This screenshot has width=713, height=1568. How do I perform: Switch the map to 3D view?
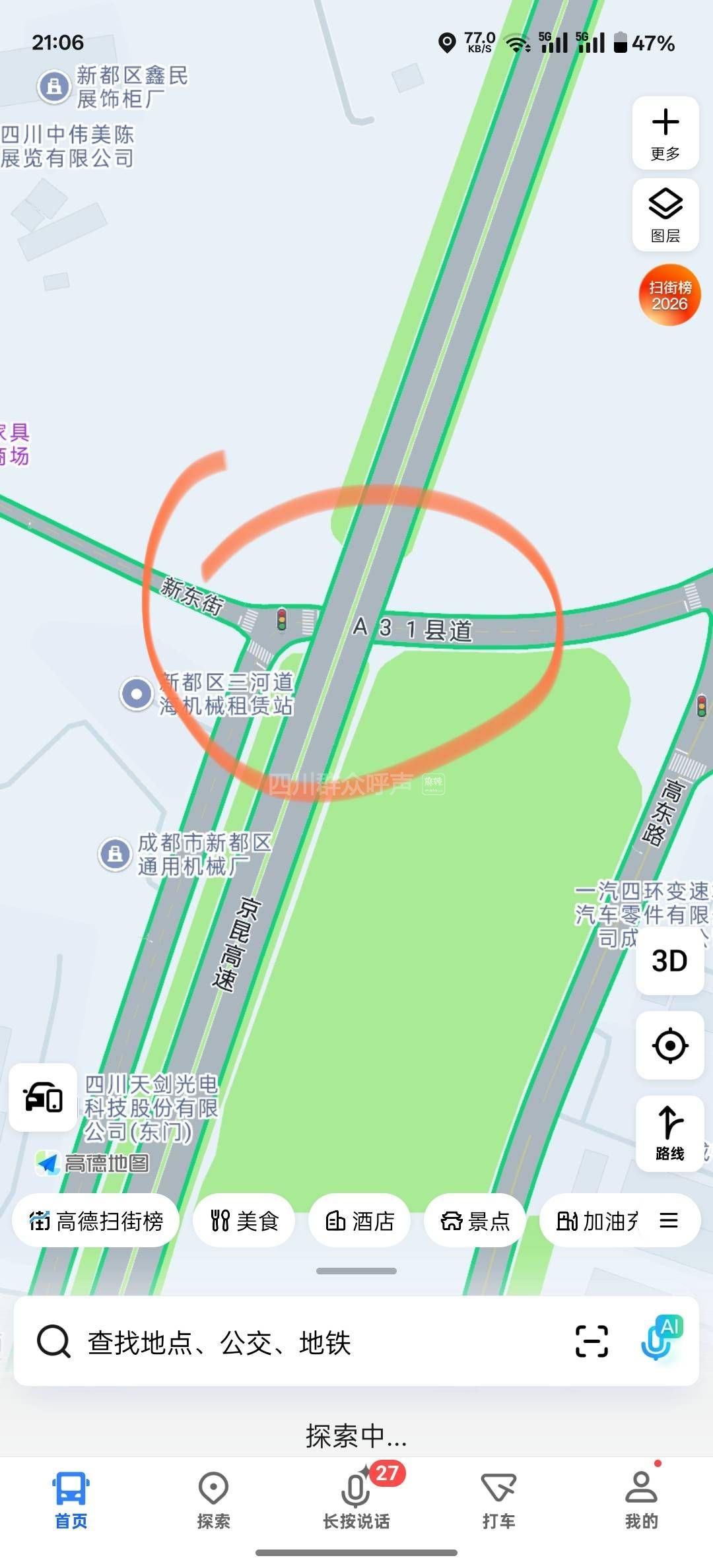669,961
